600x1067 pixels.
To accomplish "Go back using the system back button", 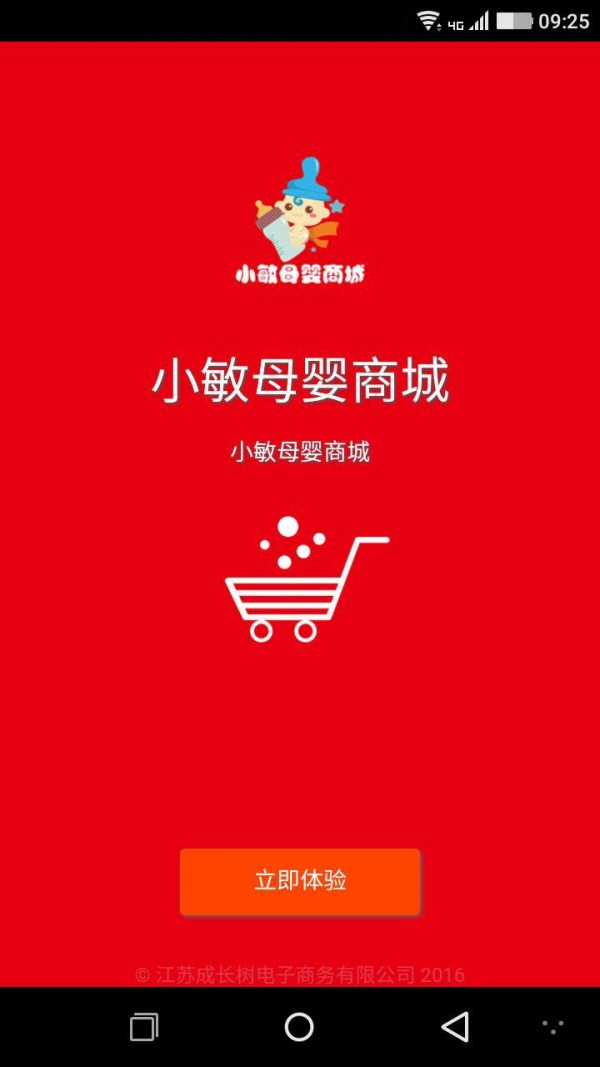I will point(455,1027).
